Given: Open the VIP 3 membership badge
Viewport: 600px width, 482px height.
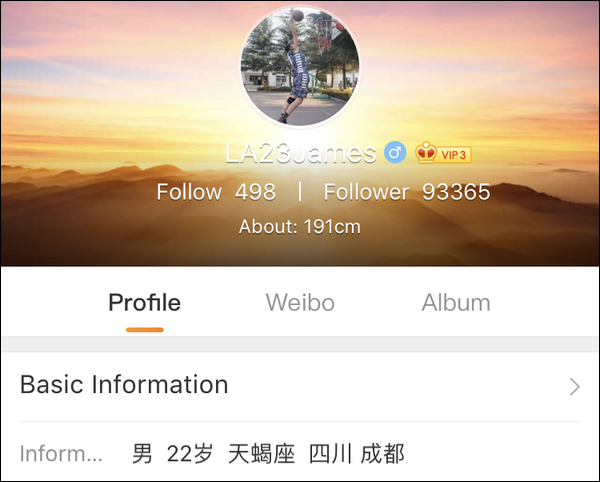Looking at the screenshot, I should click(443, 154).
